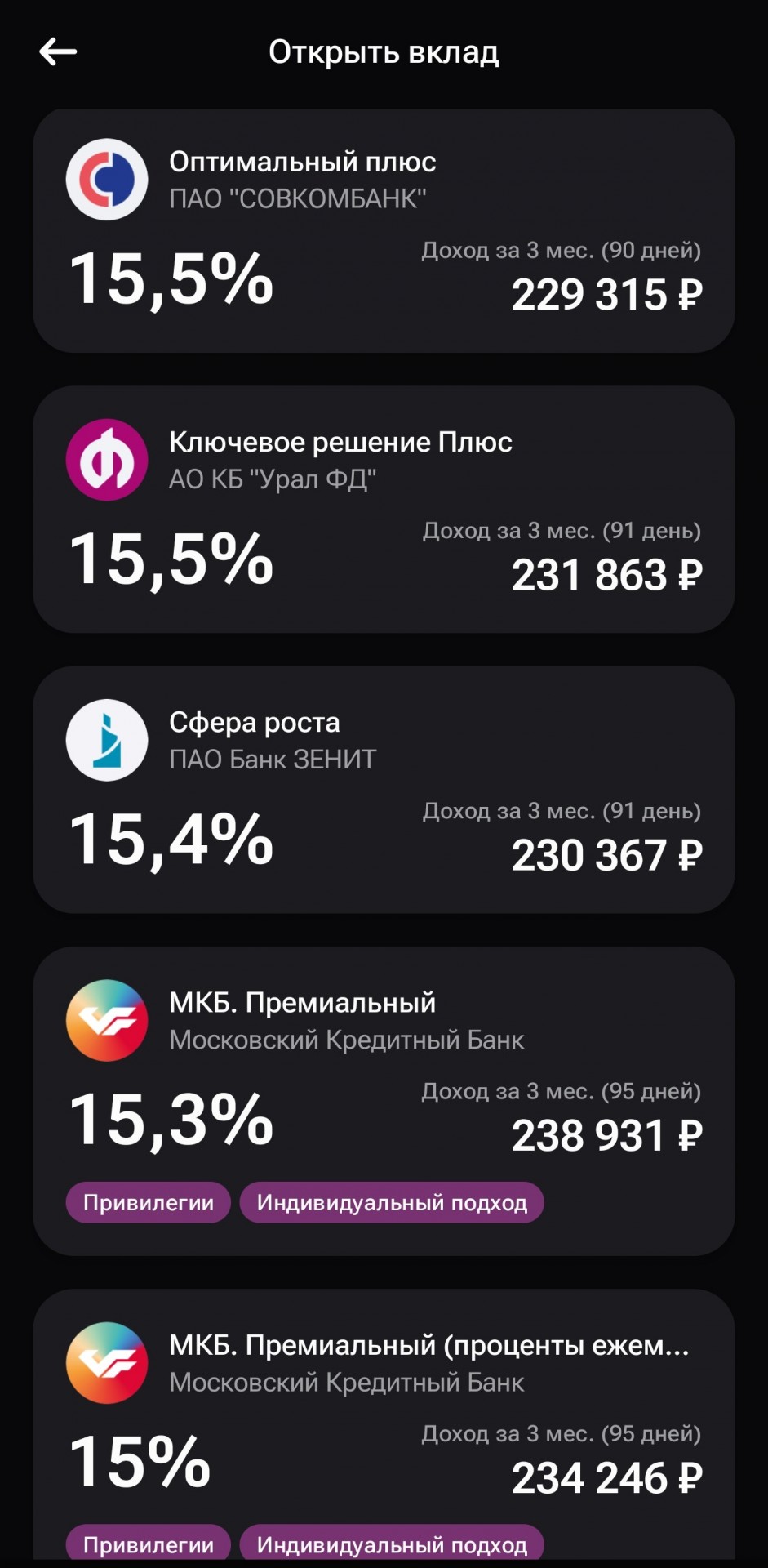Screen dimensions: 768x1568
Task: Open the Оптимальный плюс deposit from Совкомбанк
Action: tap(384, 231)
